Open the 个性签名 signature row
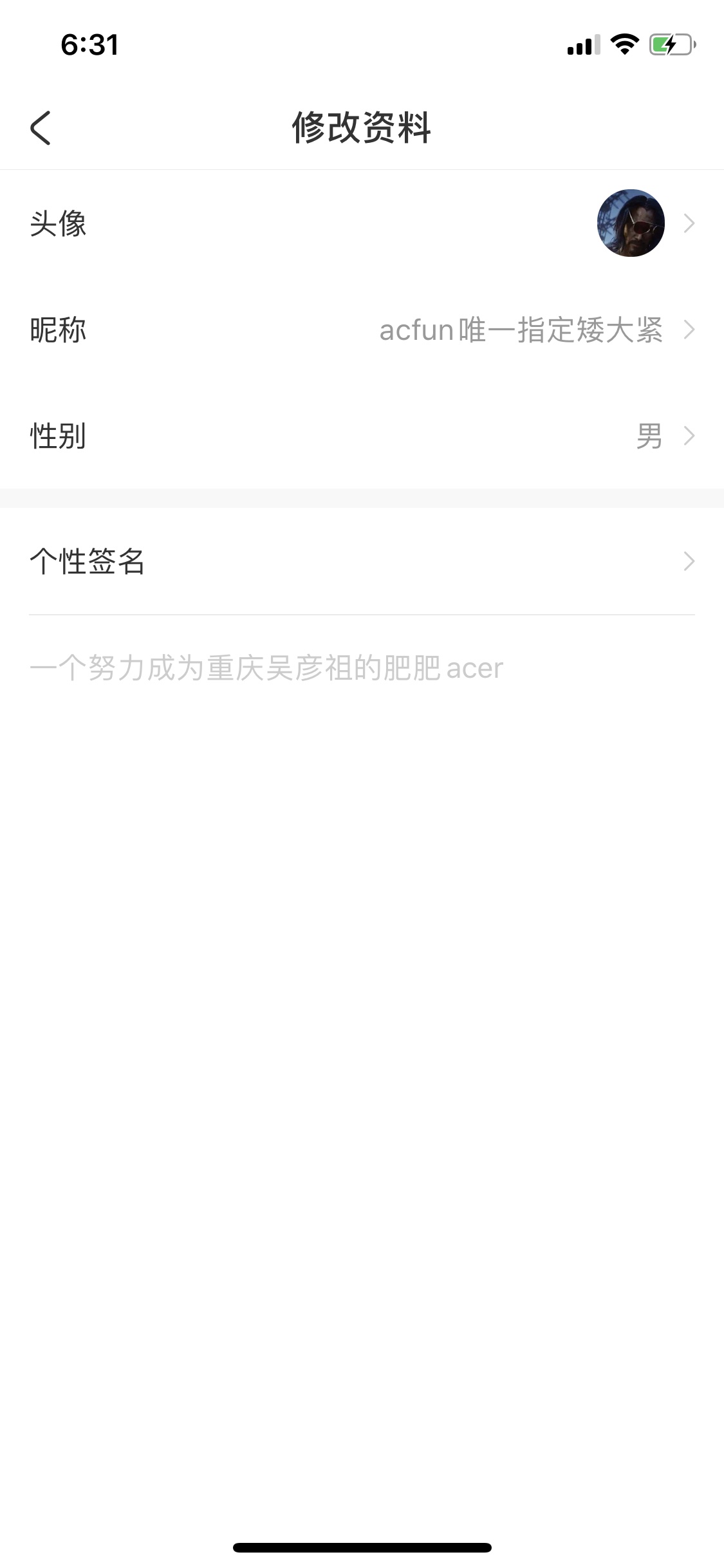The image size is (724, 1568). tap(362, 561)
